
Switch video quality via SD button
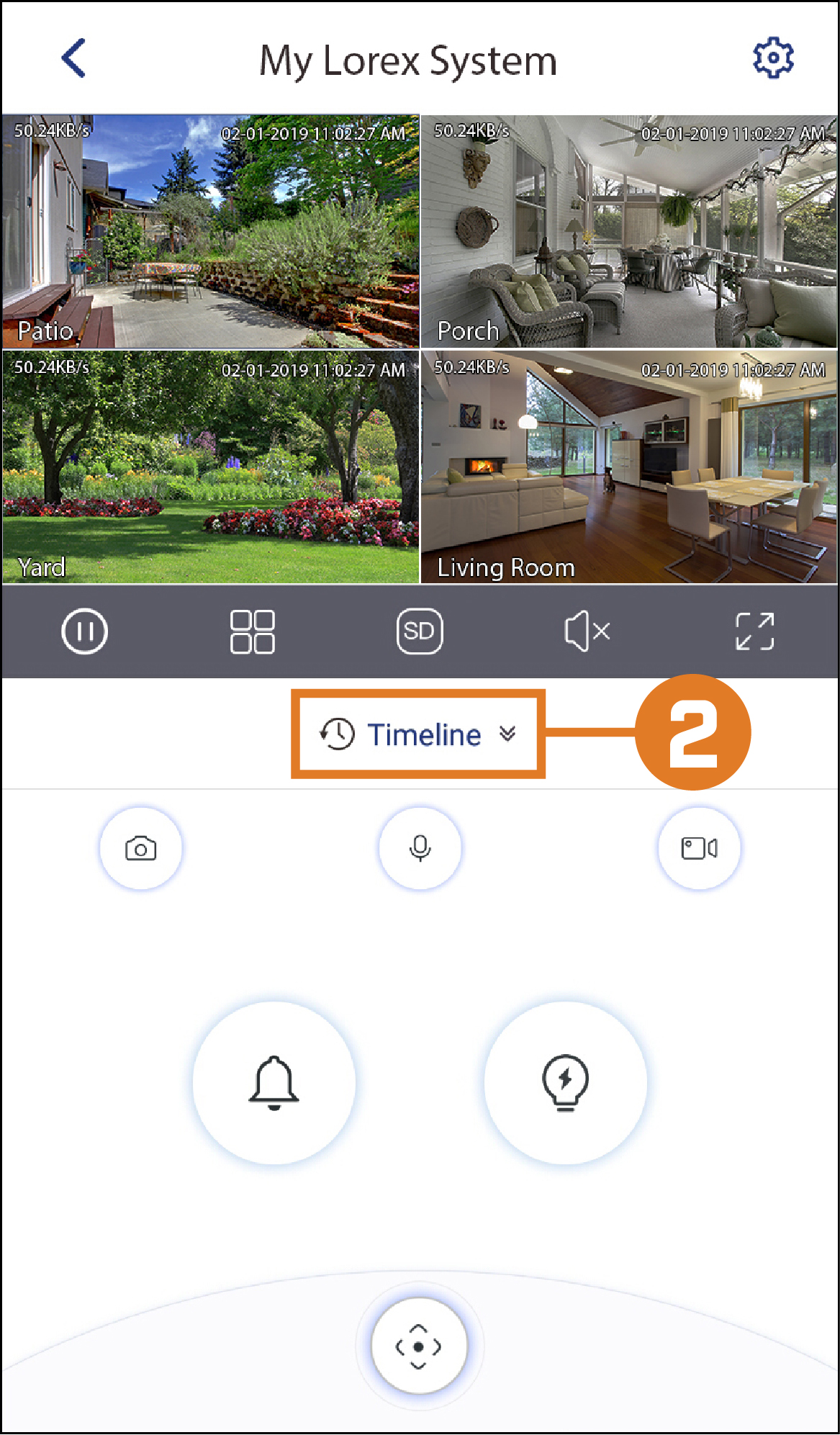[x=420, y=631]
